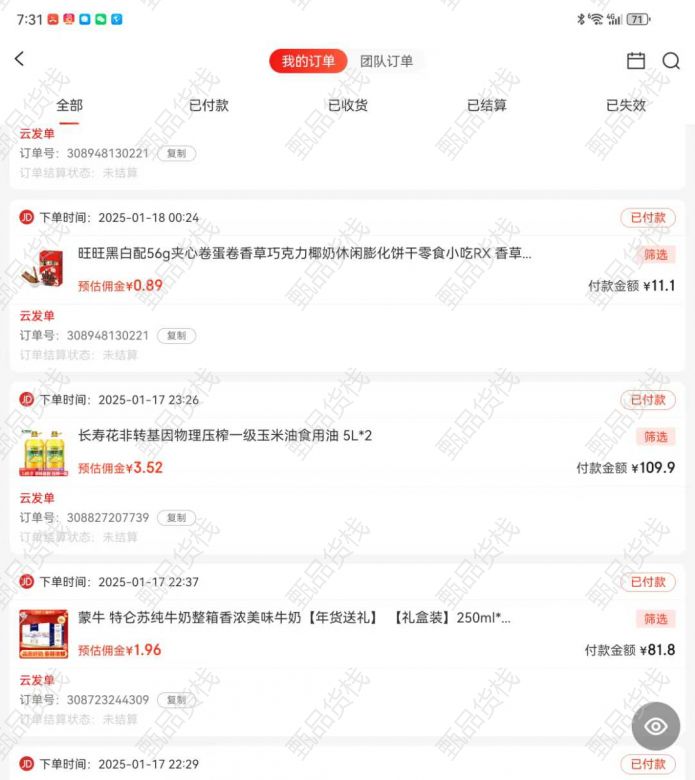Image resolution: width=695 pixels, height=780 pixels.
Task: Select the 全部 tab
Action: [x=69, y=105]
